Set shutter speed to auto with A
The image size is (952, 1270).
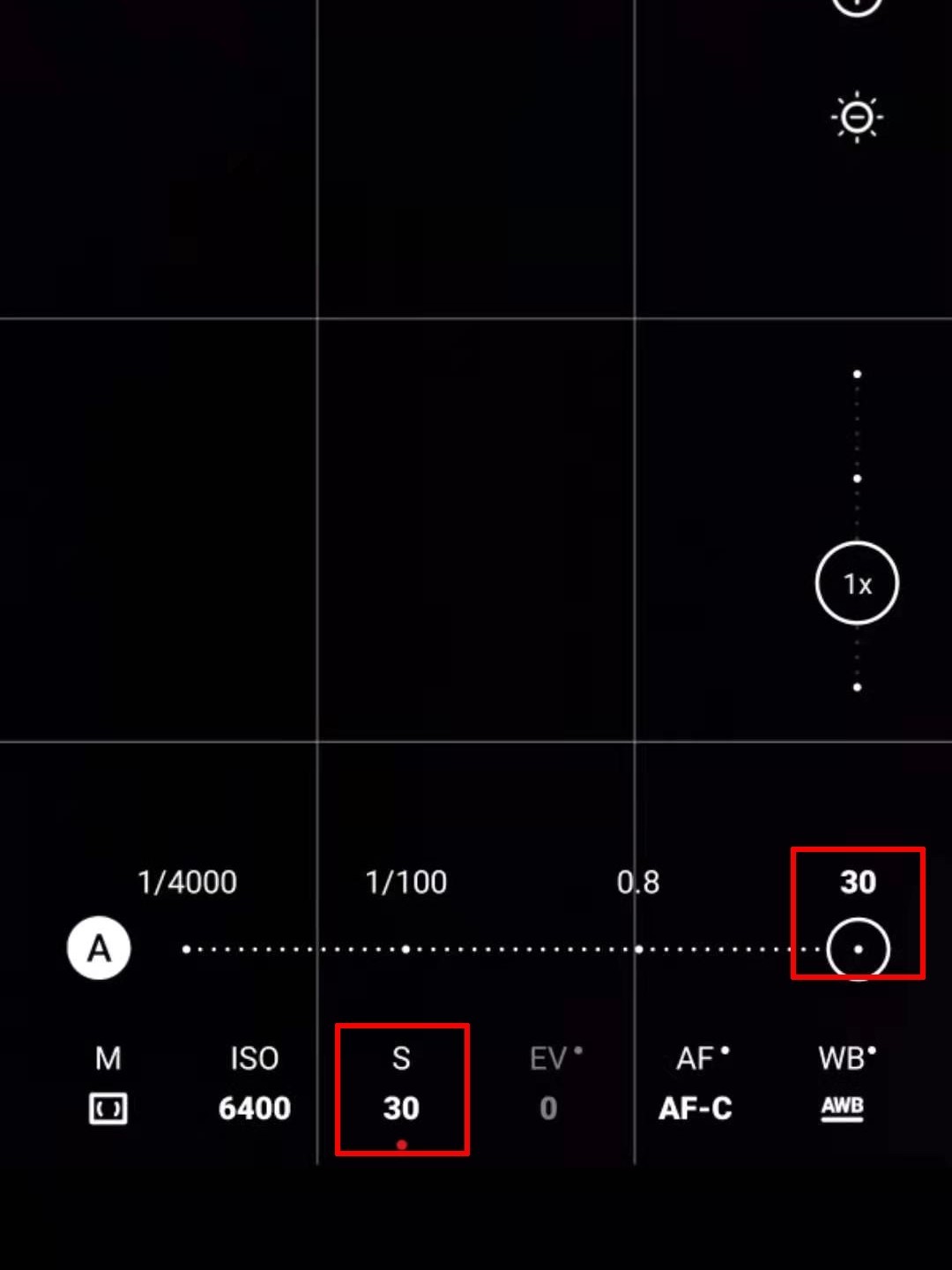coord(99,949)
